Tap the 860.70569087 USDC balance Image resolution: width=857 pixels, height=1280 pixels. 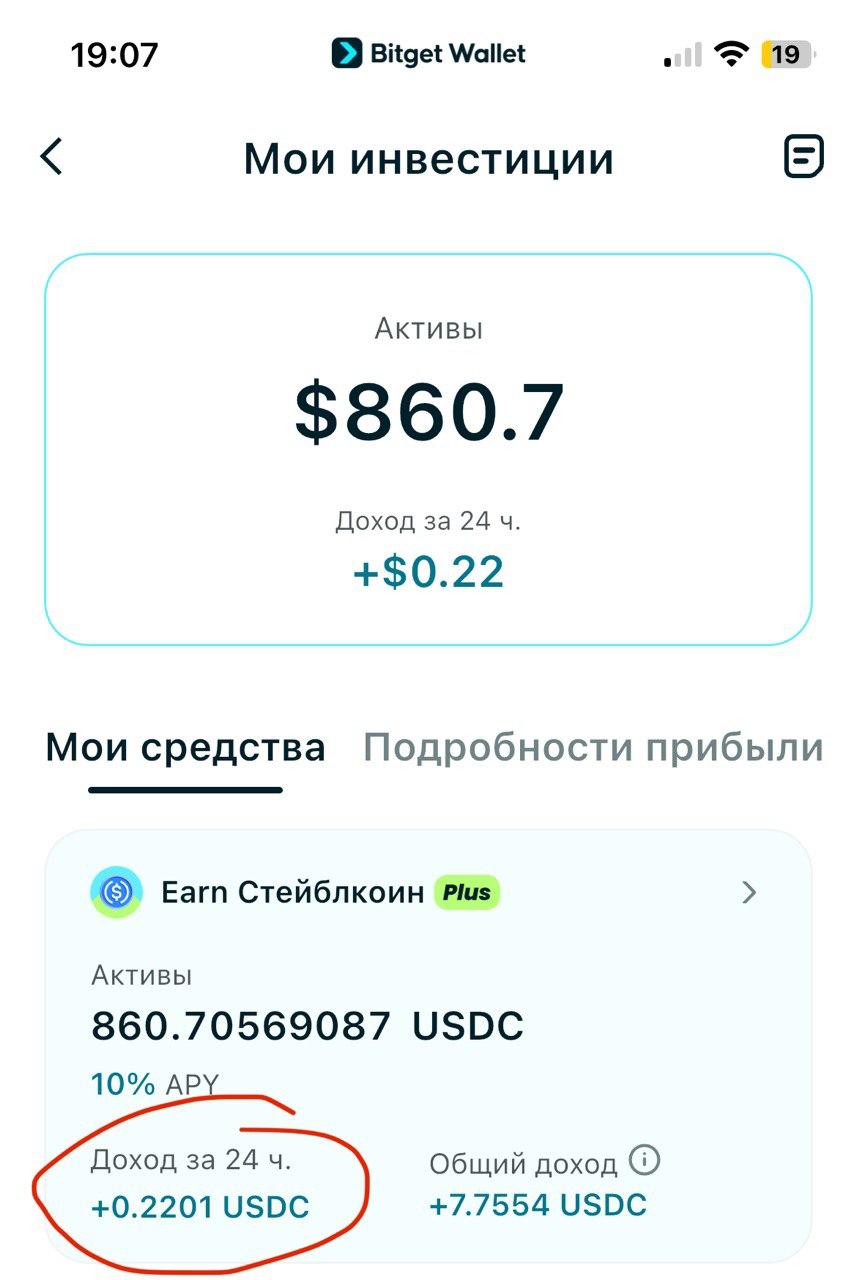click(x=308, y=1025)
